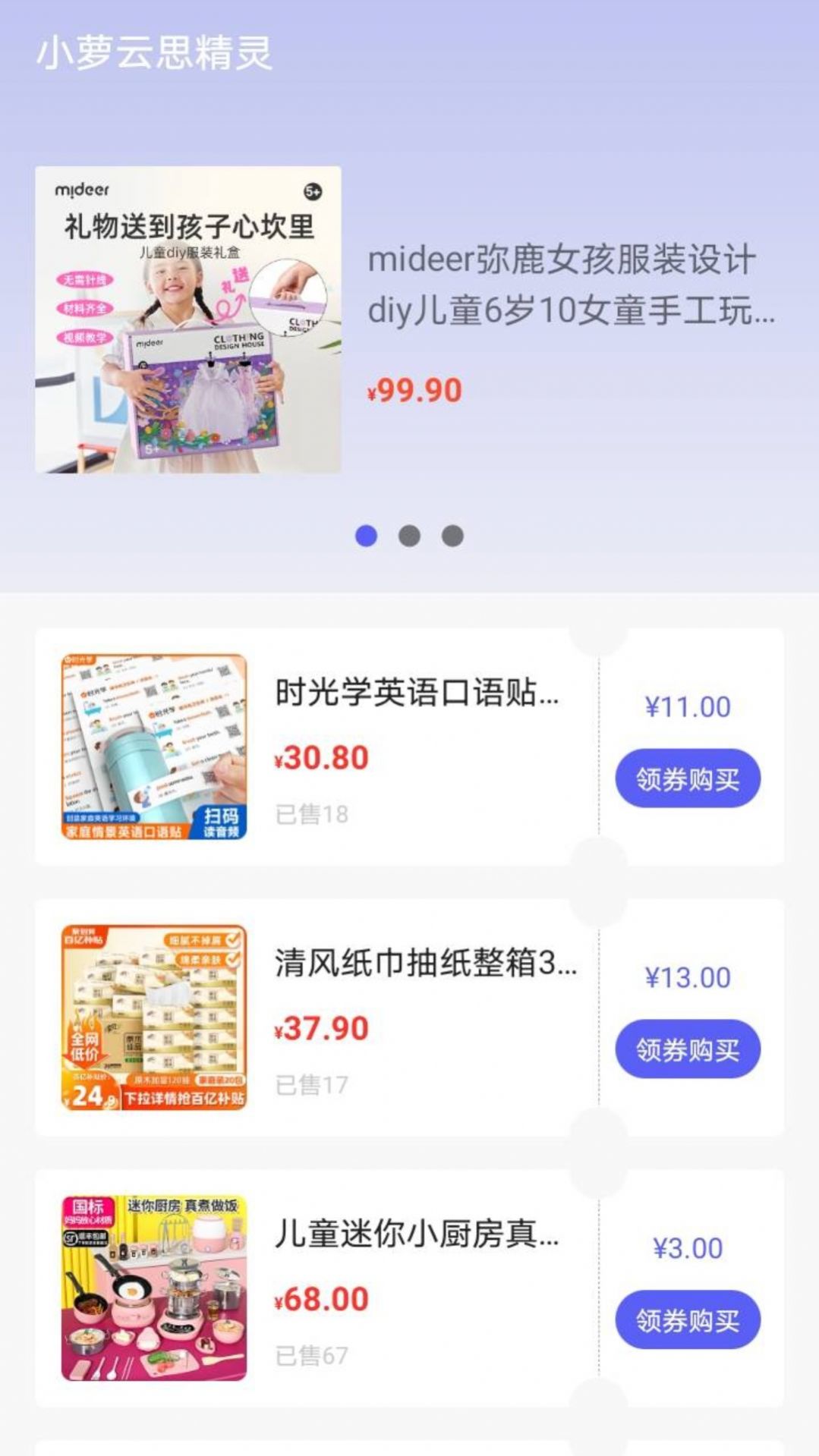
Task: Select the third carousel page dot
Action: point(452,536)
